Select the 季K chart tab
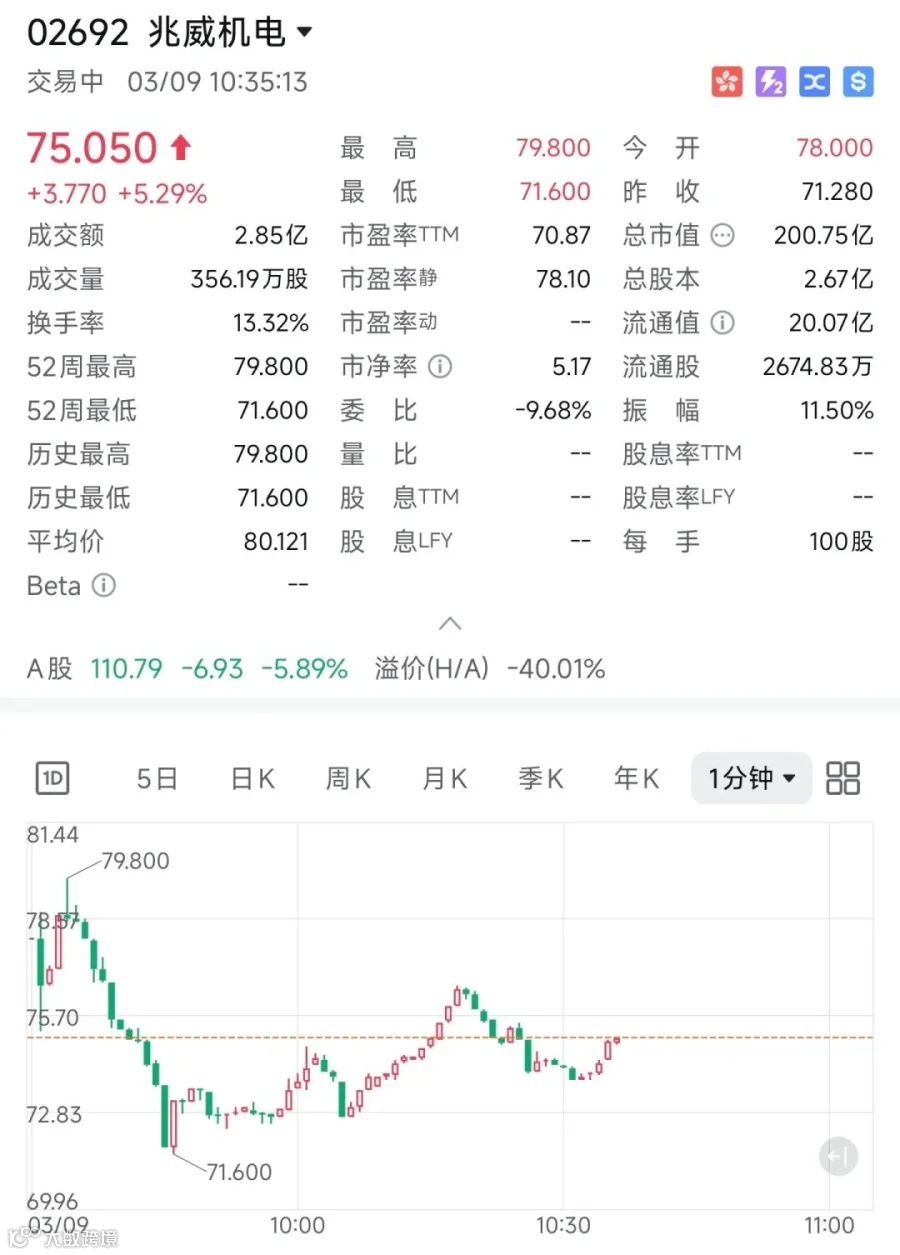900x1255 pixels. (541, 778)
